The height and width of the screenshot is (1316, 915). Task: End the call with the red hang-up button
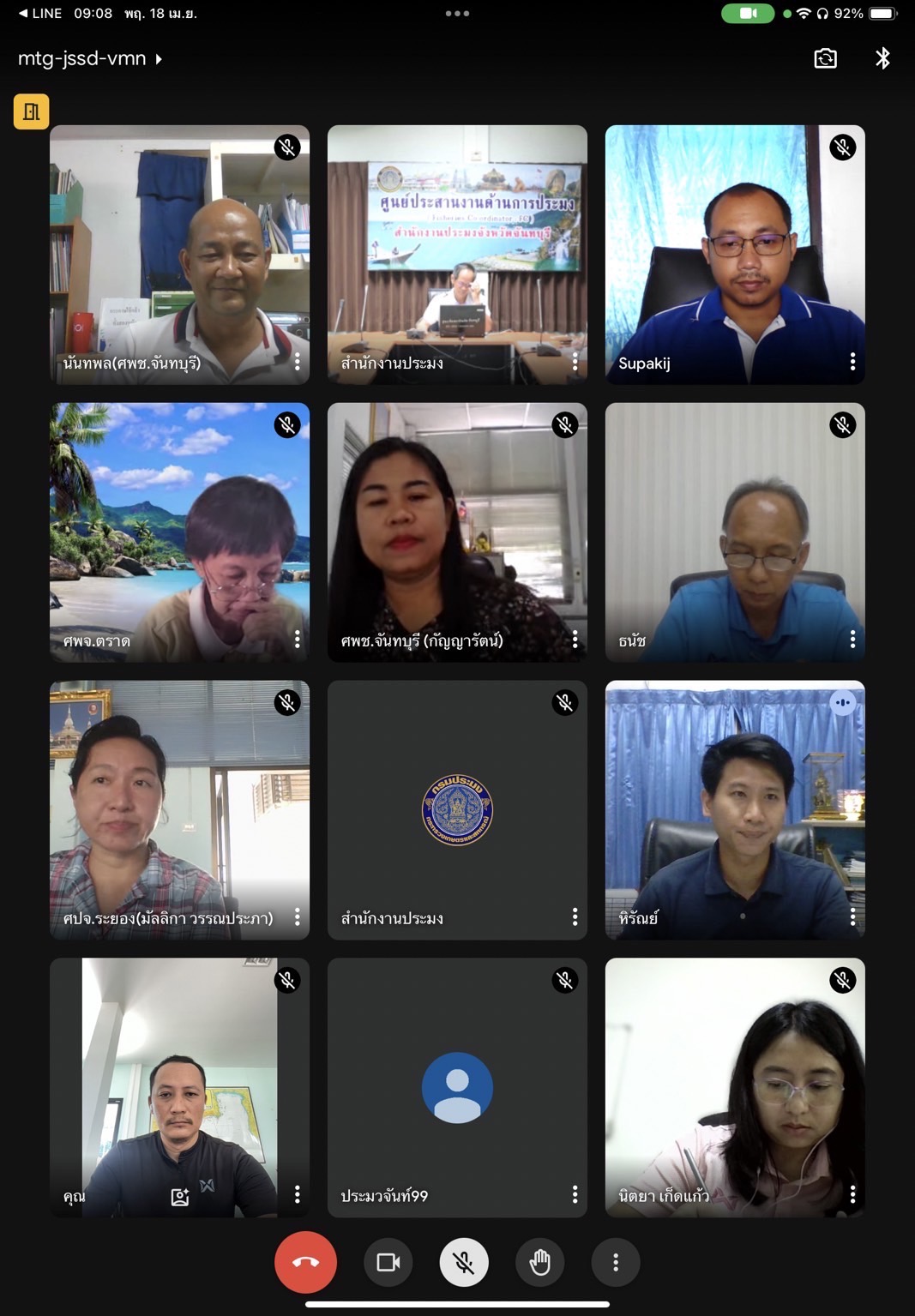click(x=305, y=1262)
